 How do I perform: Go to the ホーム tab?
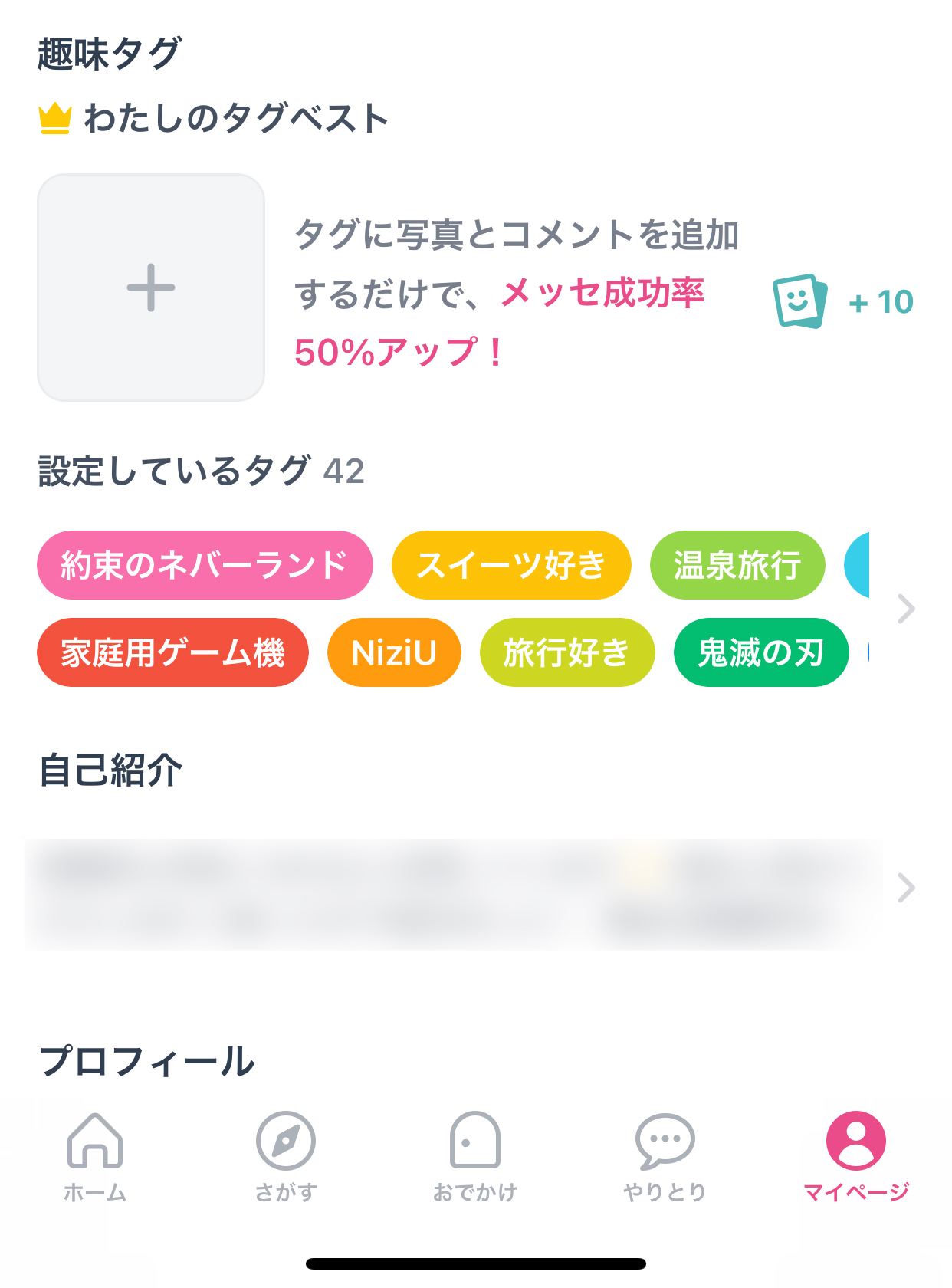tap(95, 1155)
